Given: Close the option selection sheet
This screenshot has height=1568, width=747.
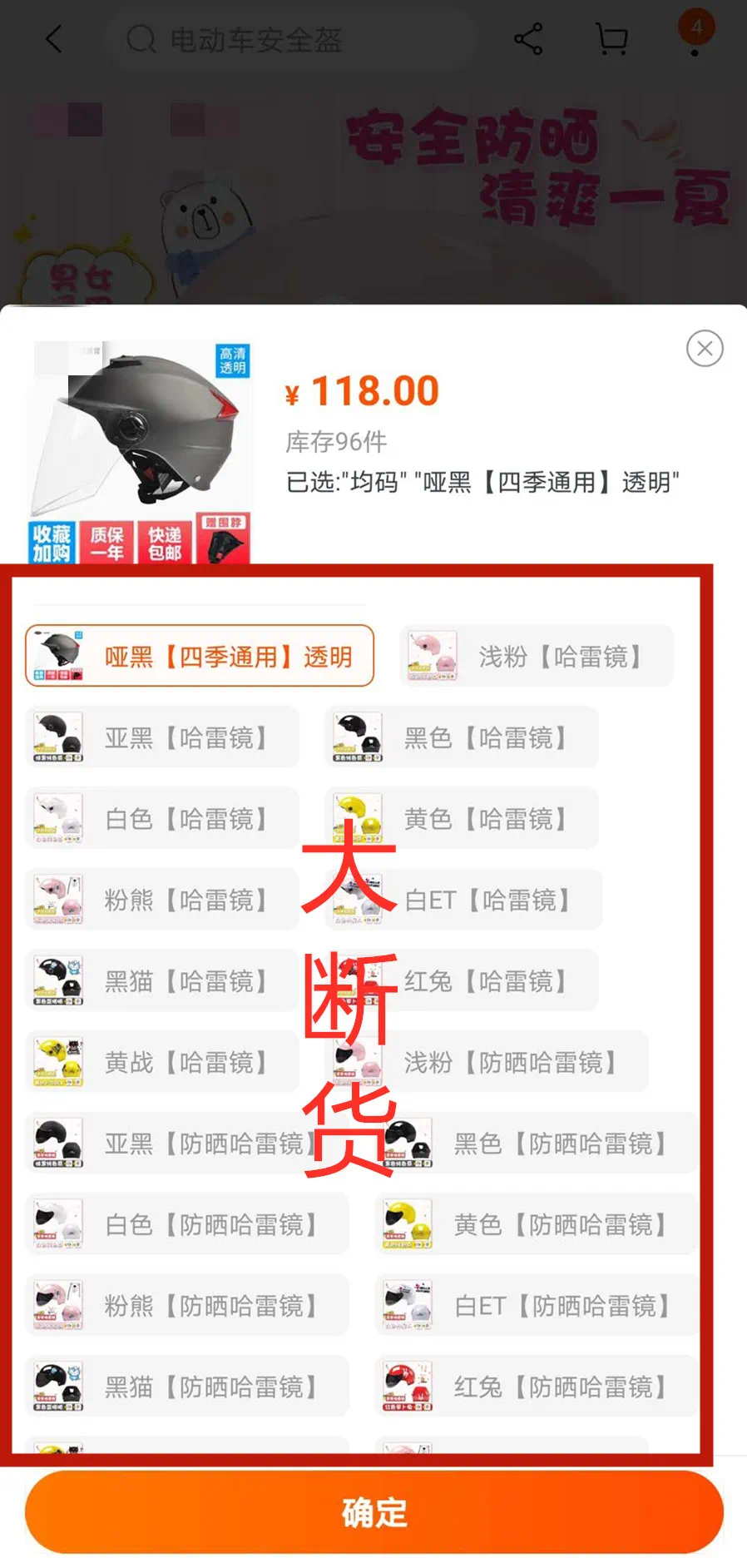Looking at the screenshot, I should [705, 349].
